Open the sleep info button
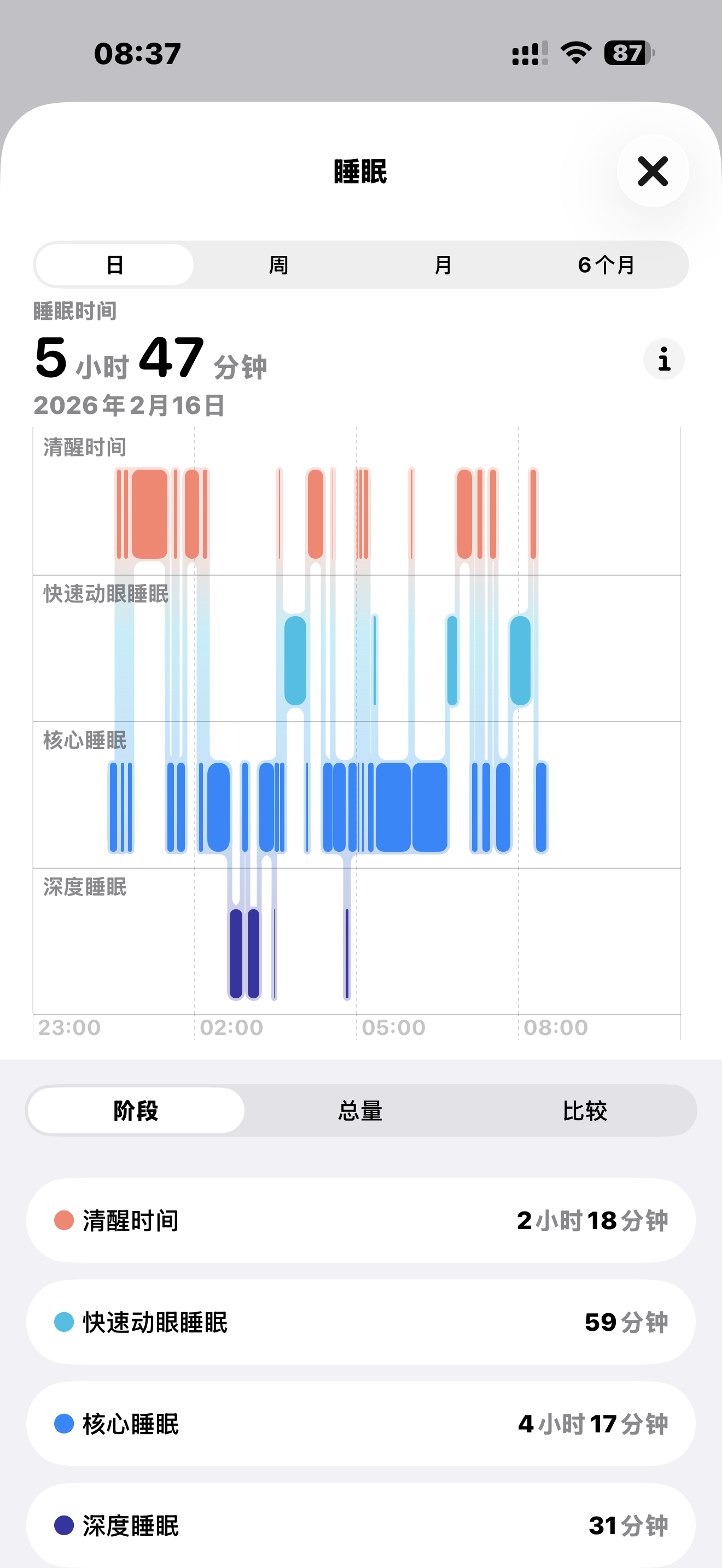 (663, 359)
